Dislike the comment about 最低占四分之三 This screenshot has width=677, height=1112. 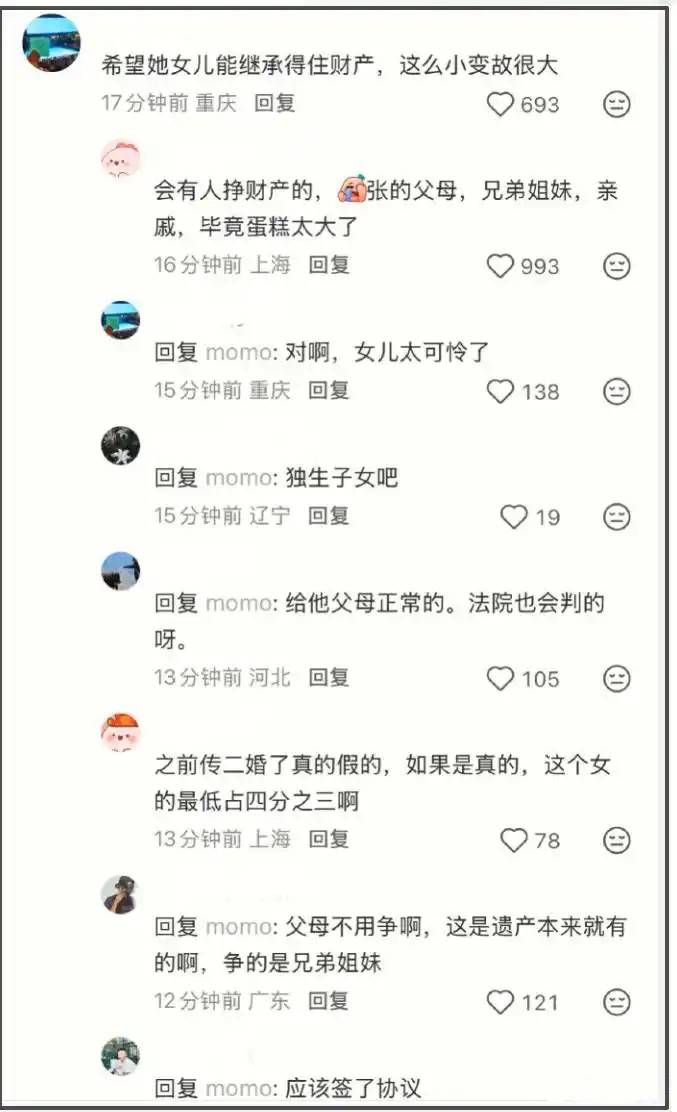[x=617, y=841]
